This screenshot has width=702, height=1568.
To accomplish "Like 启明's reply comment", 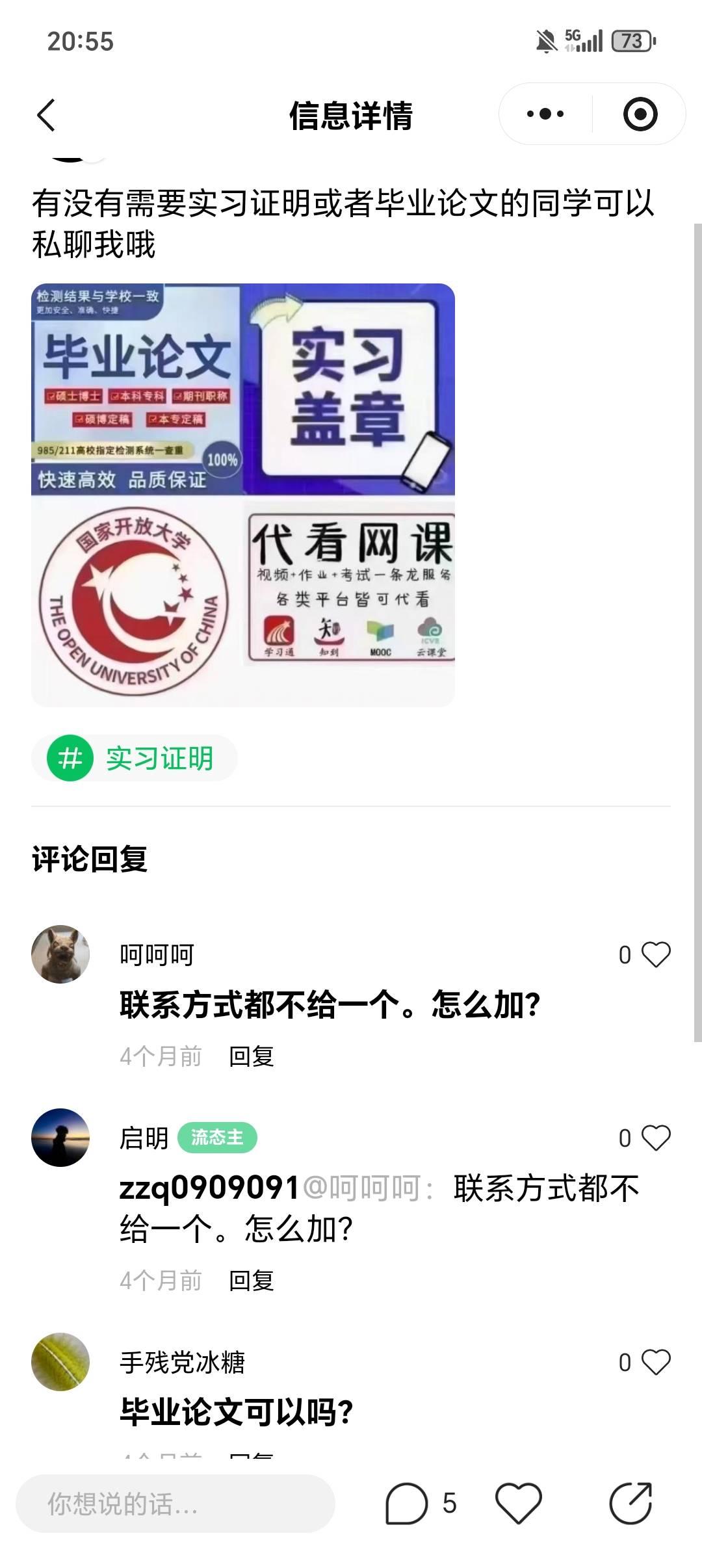I will pos(655,1138).
